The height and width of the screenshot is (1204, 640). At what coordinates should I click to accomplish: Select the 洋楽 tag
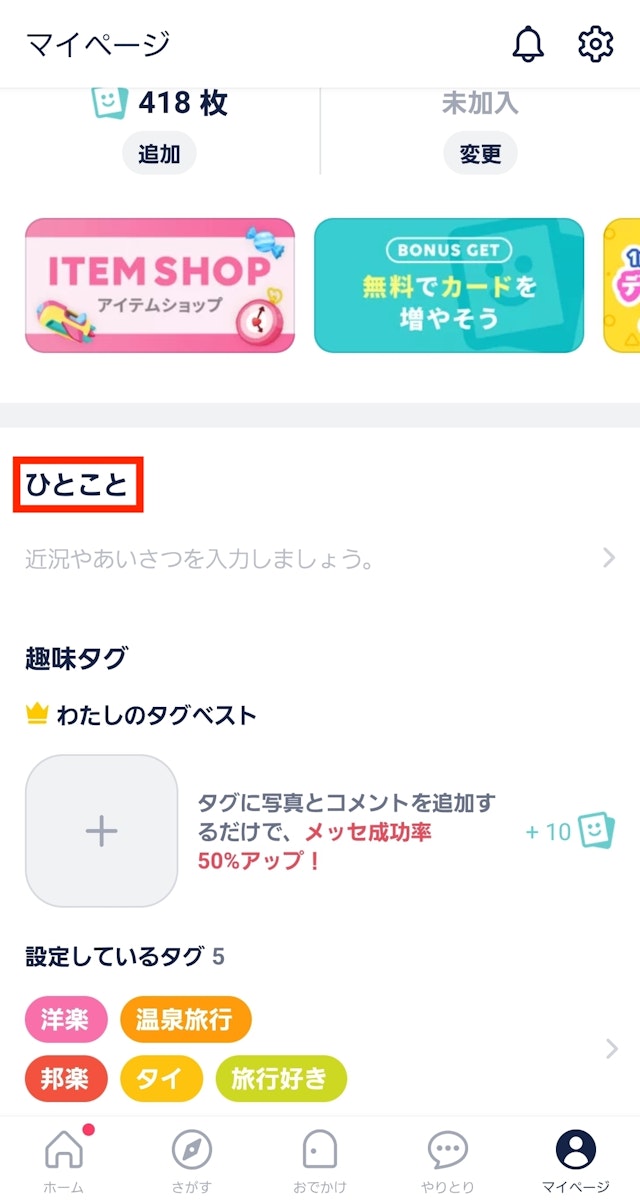click(66, 1020)
